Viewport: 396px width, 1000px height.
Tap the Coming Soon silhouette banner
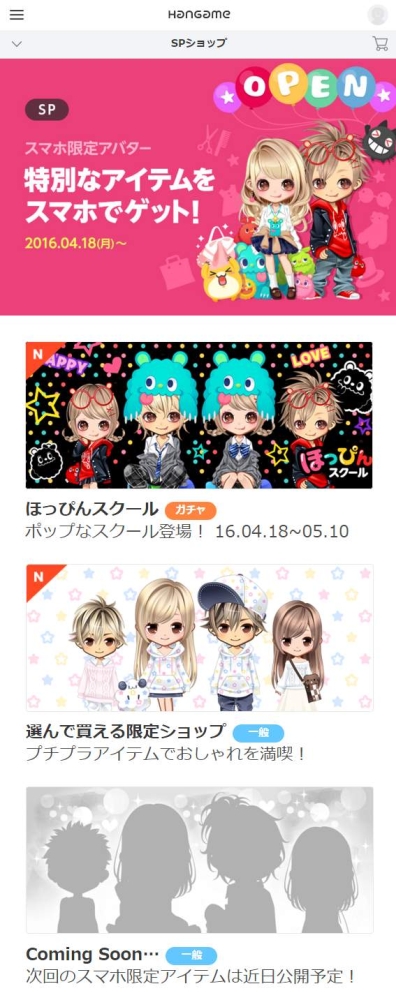pyautogui.click(x=199, y=860)
